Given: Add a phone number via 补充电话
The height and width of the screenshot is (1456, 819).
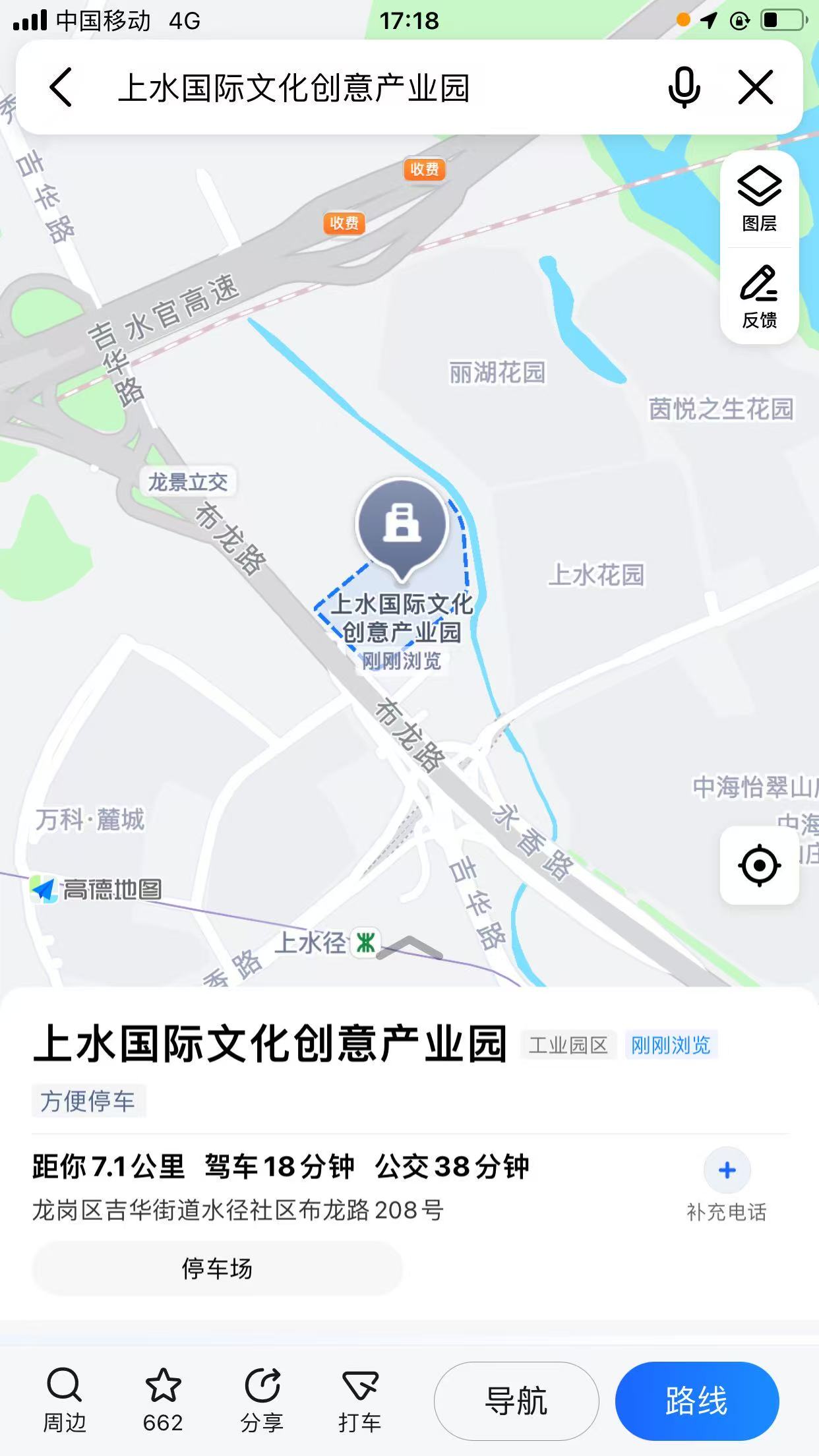Looking at the screenshot, I should 727,1184.
